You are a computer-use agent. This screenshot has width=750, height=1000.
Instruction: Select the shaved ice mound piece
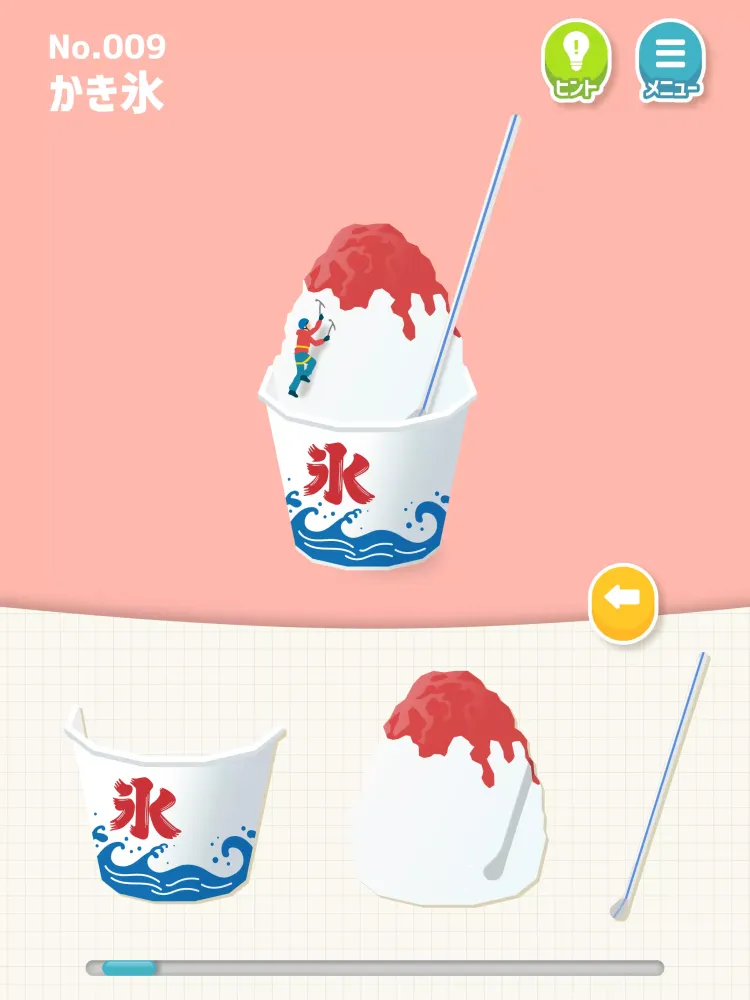tap(451, 788)
